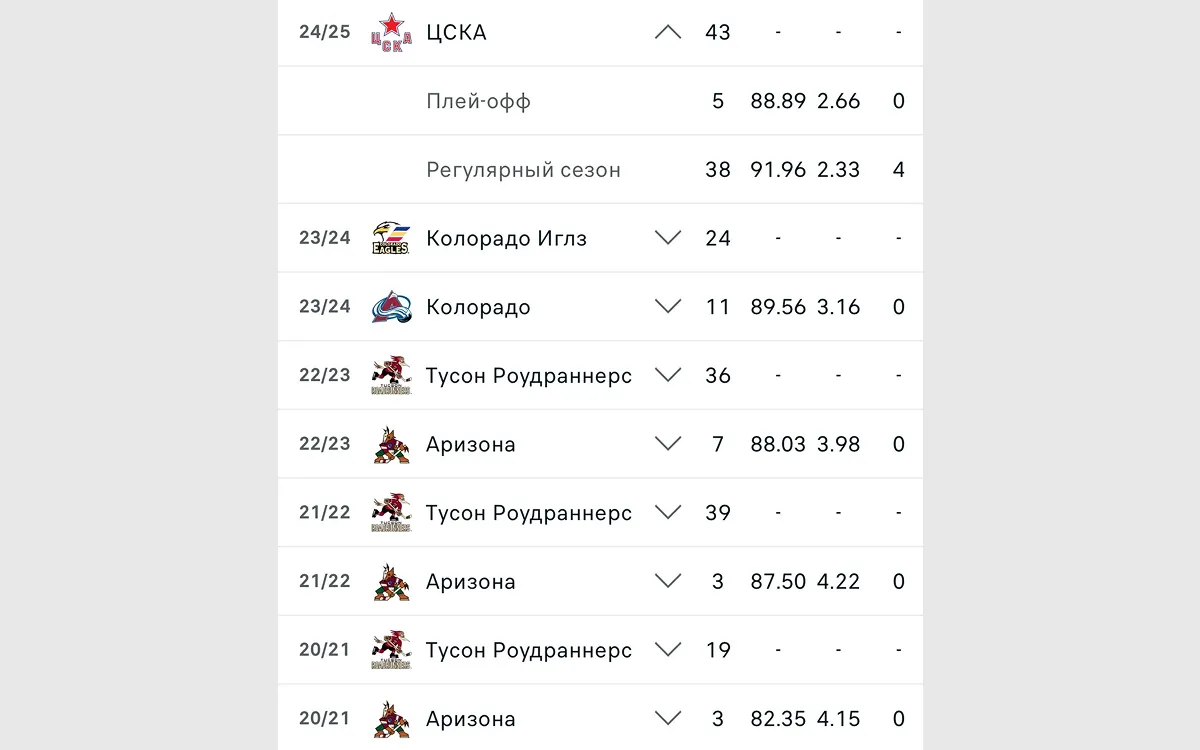The height and width of the screenshot is (750, 1200).
Task: Expand Аризона 21/22 season stats
Action: click(x=667, y=581)
